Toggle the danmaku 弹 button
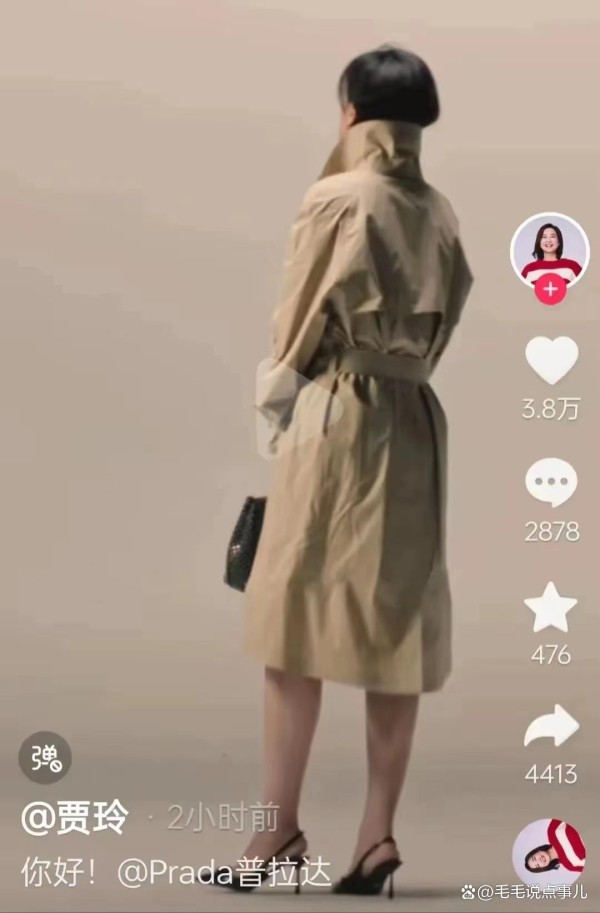600x913 pixels. coord(45,758)
